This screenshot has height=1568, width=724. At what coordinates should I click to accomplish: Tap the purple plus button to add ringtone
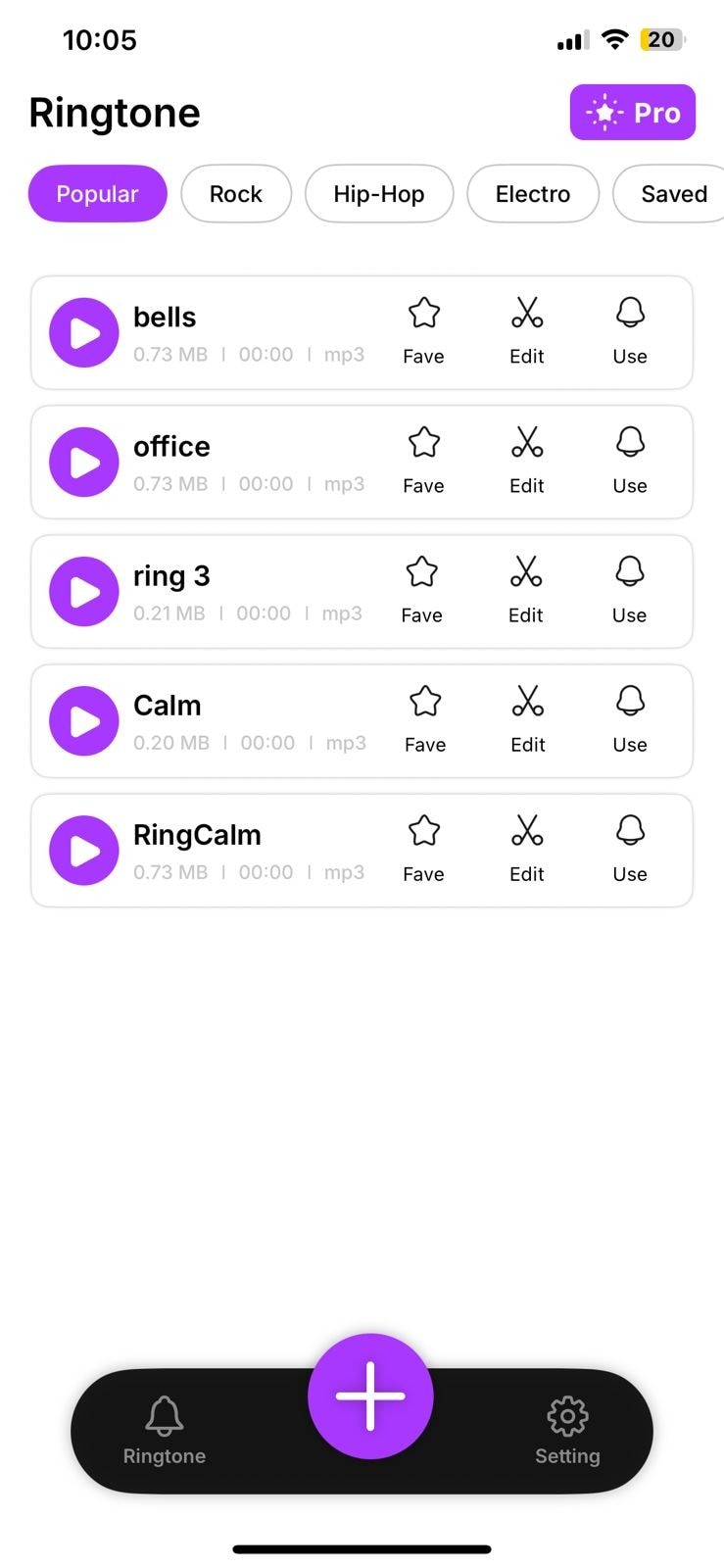(369, 1396)
